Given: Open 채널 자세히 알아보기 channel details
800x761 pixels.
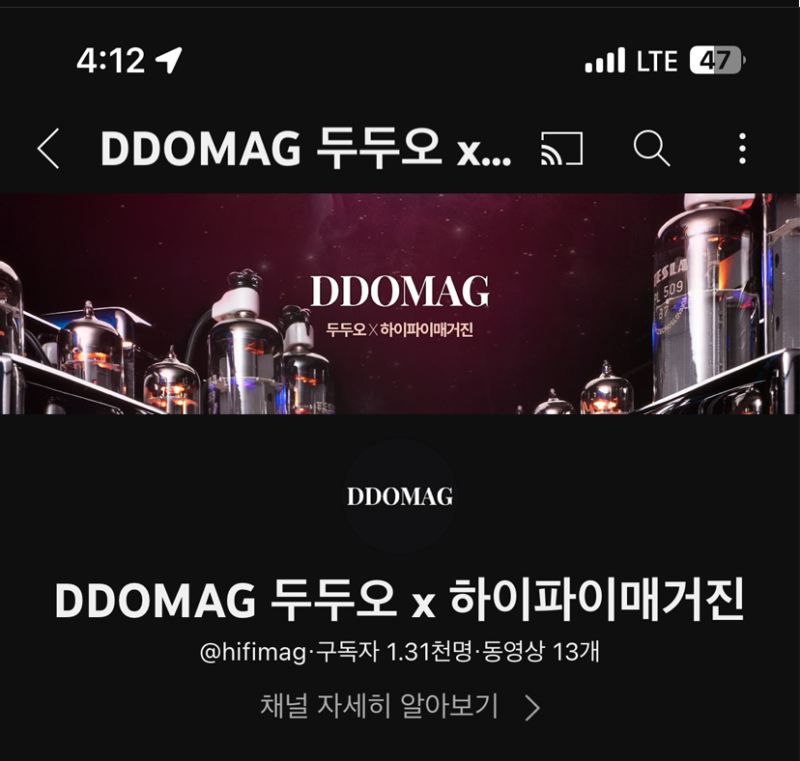Looking at the screenshot, I should pos(398,706).
